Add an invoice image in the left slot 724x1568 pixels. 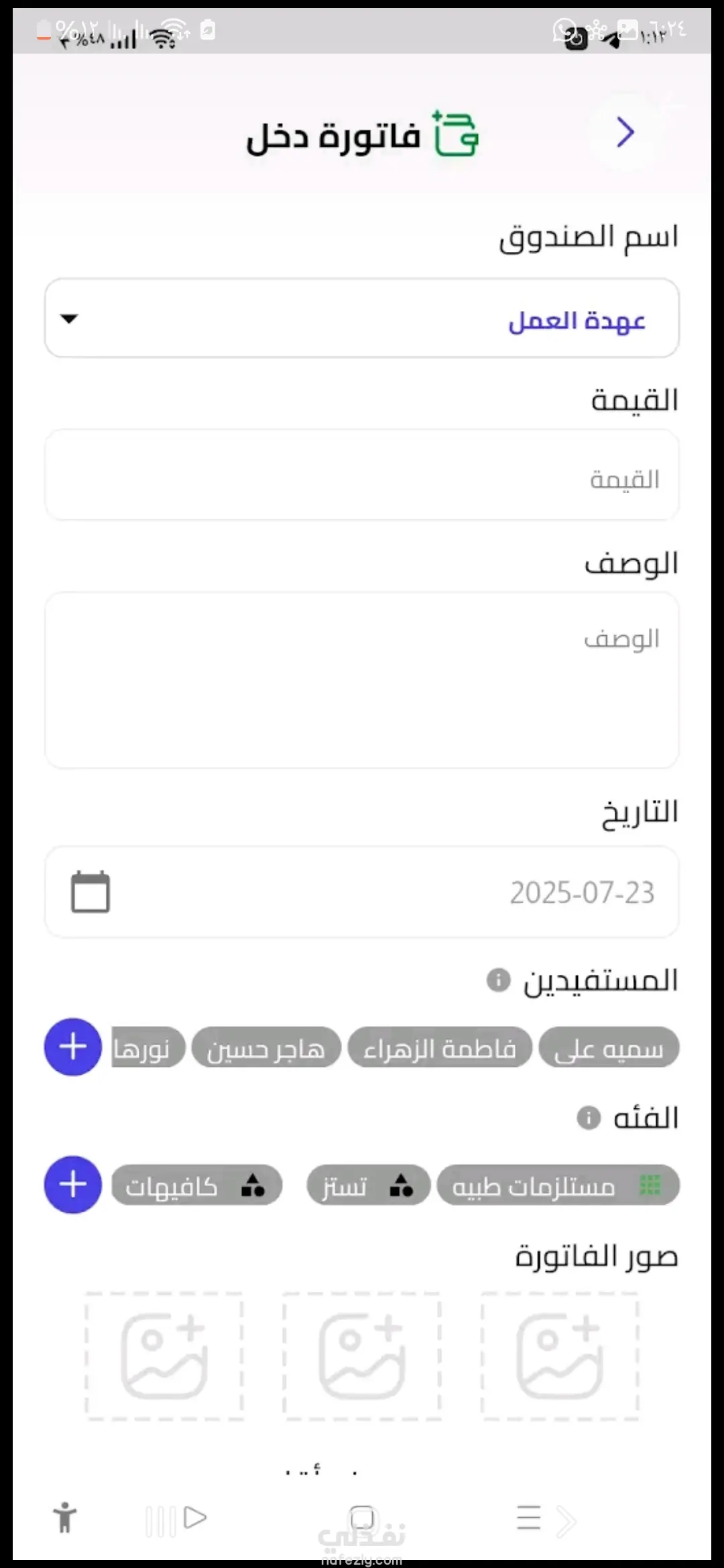[164, 1356]
